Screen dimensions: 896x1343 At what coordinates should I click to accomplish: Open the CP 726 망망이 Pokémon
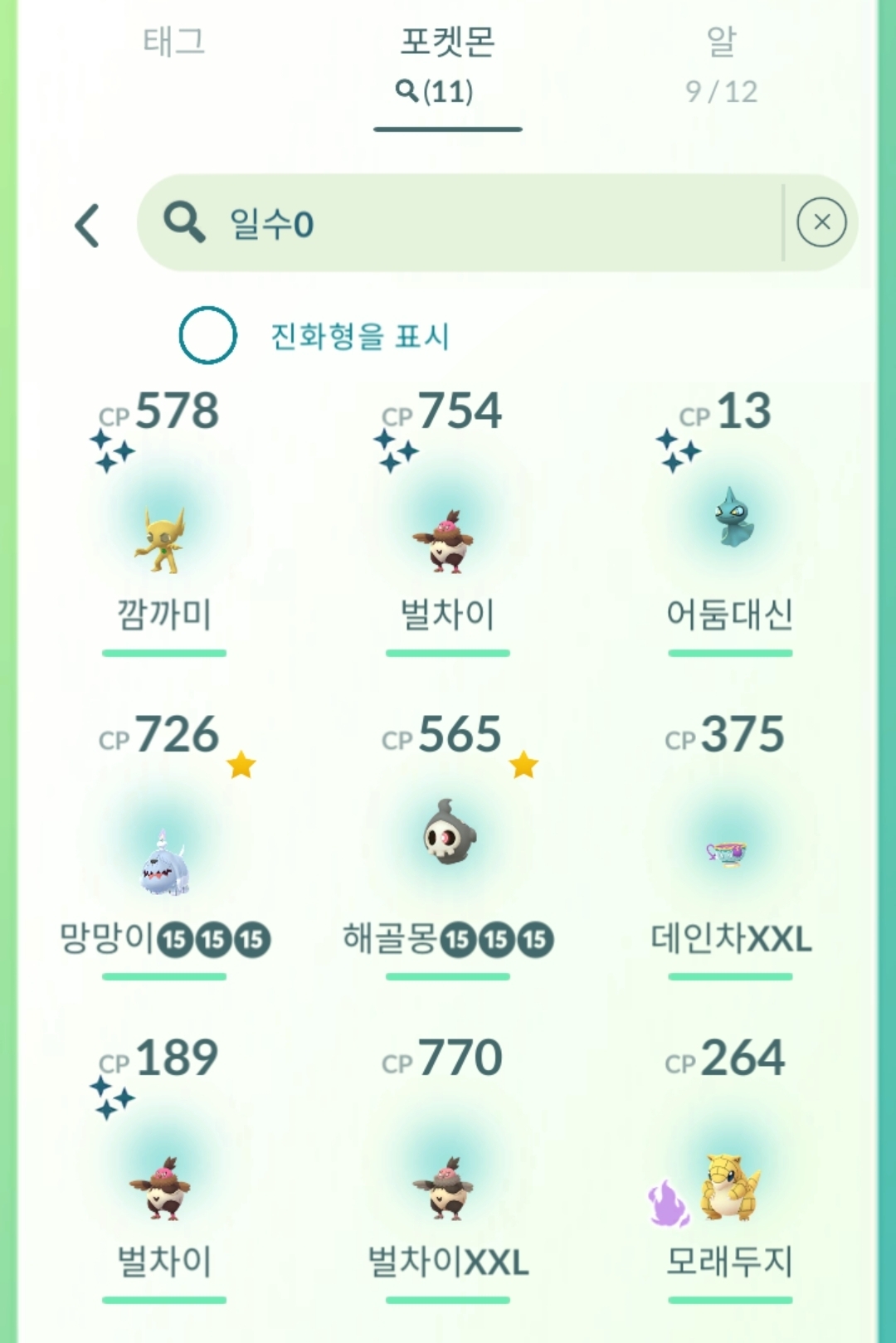coord(163,863)
